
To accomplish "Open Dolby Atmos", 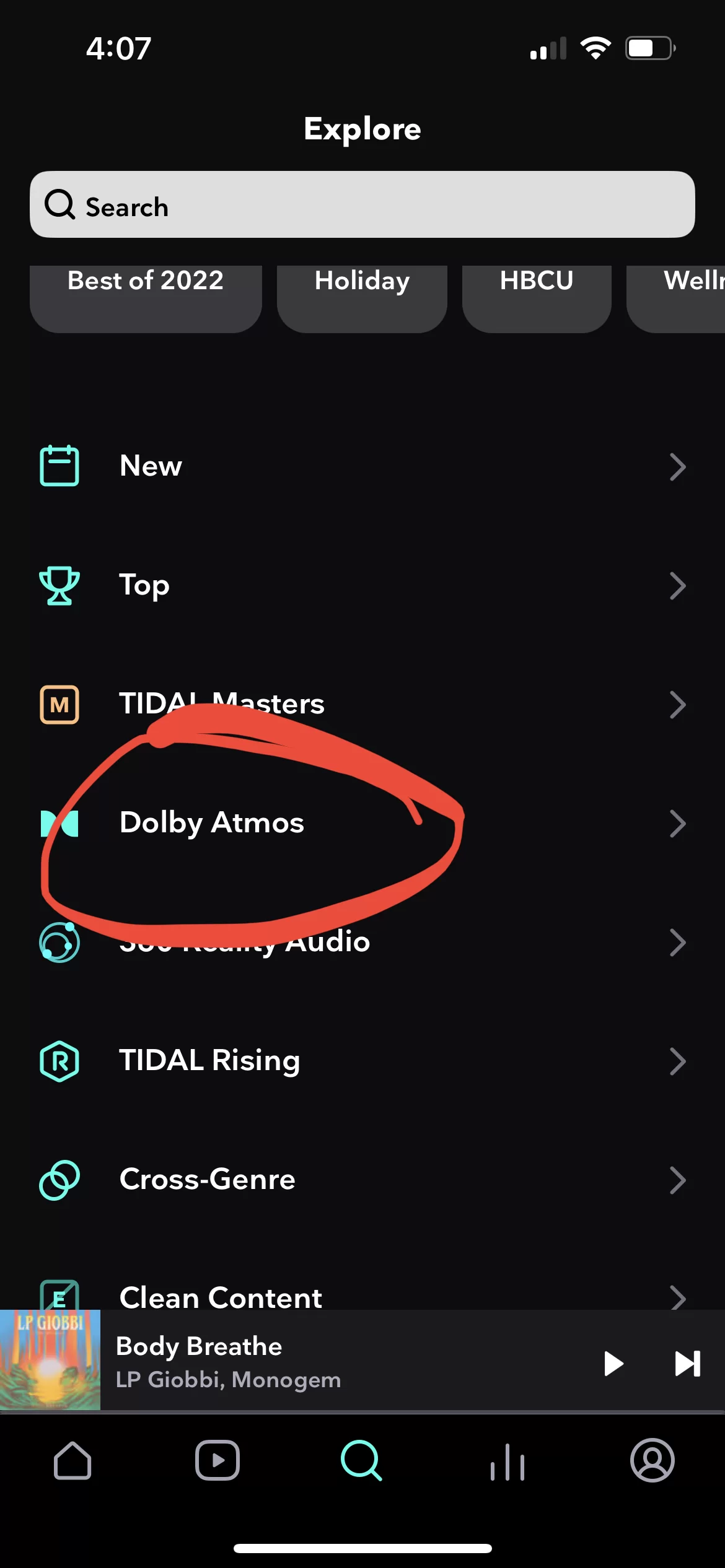I will (362, 823).
